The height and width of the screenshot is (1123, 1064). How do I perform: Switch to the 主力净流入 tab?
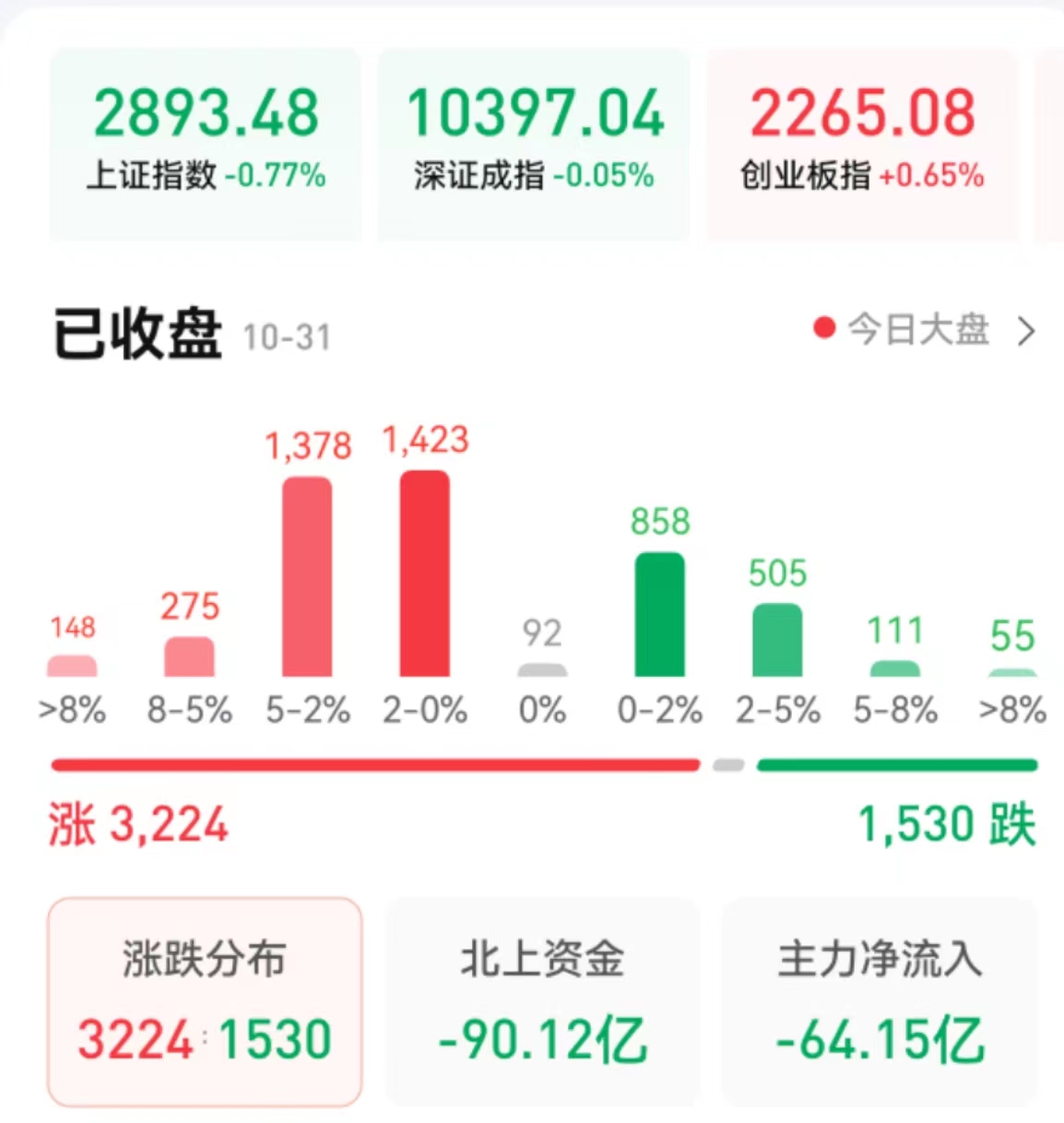tap(880, 1000)
